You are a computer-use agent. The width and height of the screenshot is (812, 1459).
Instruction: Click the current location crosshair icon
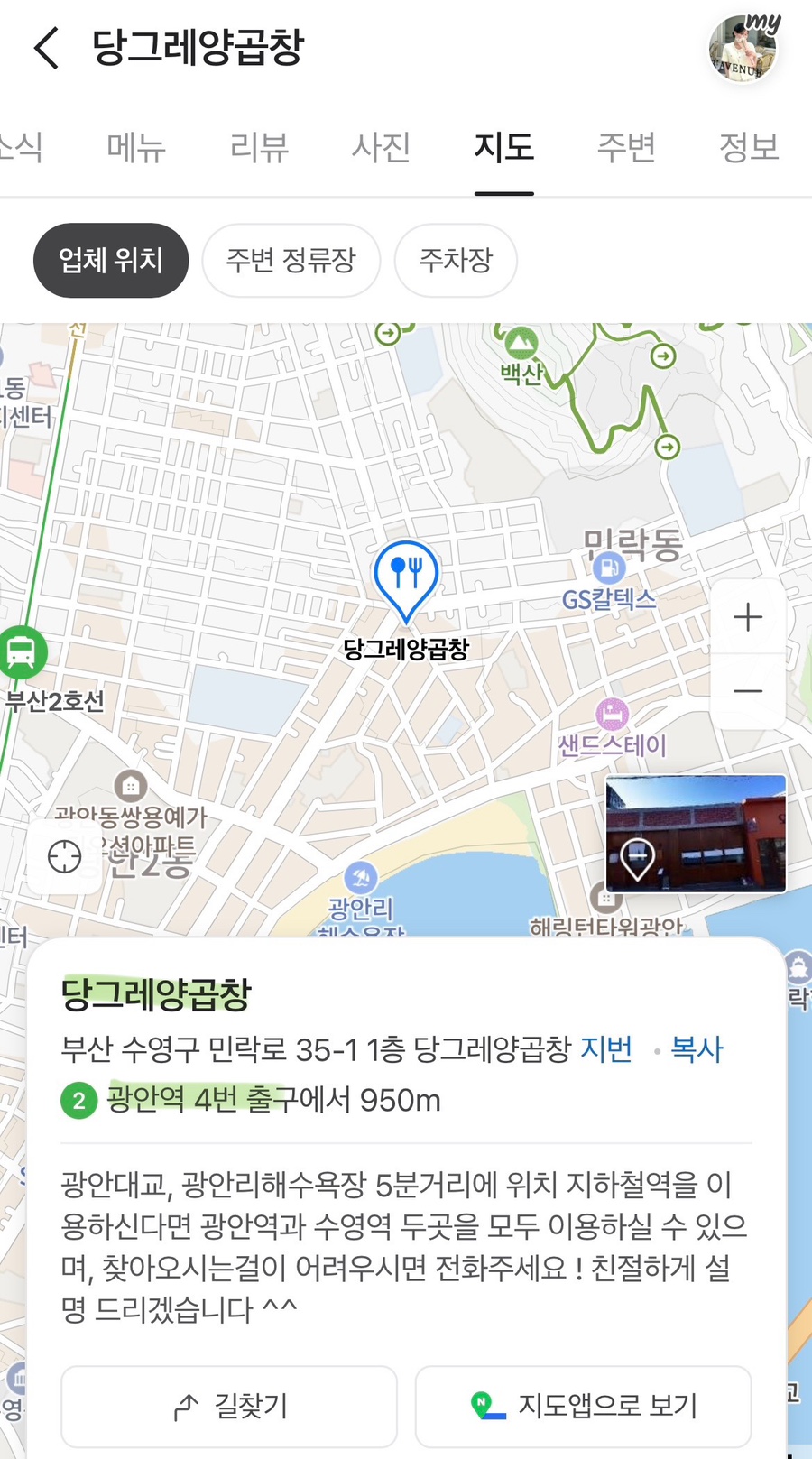tap(63, 855)
